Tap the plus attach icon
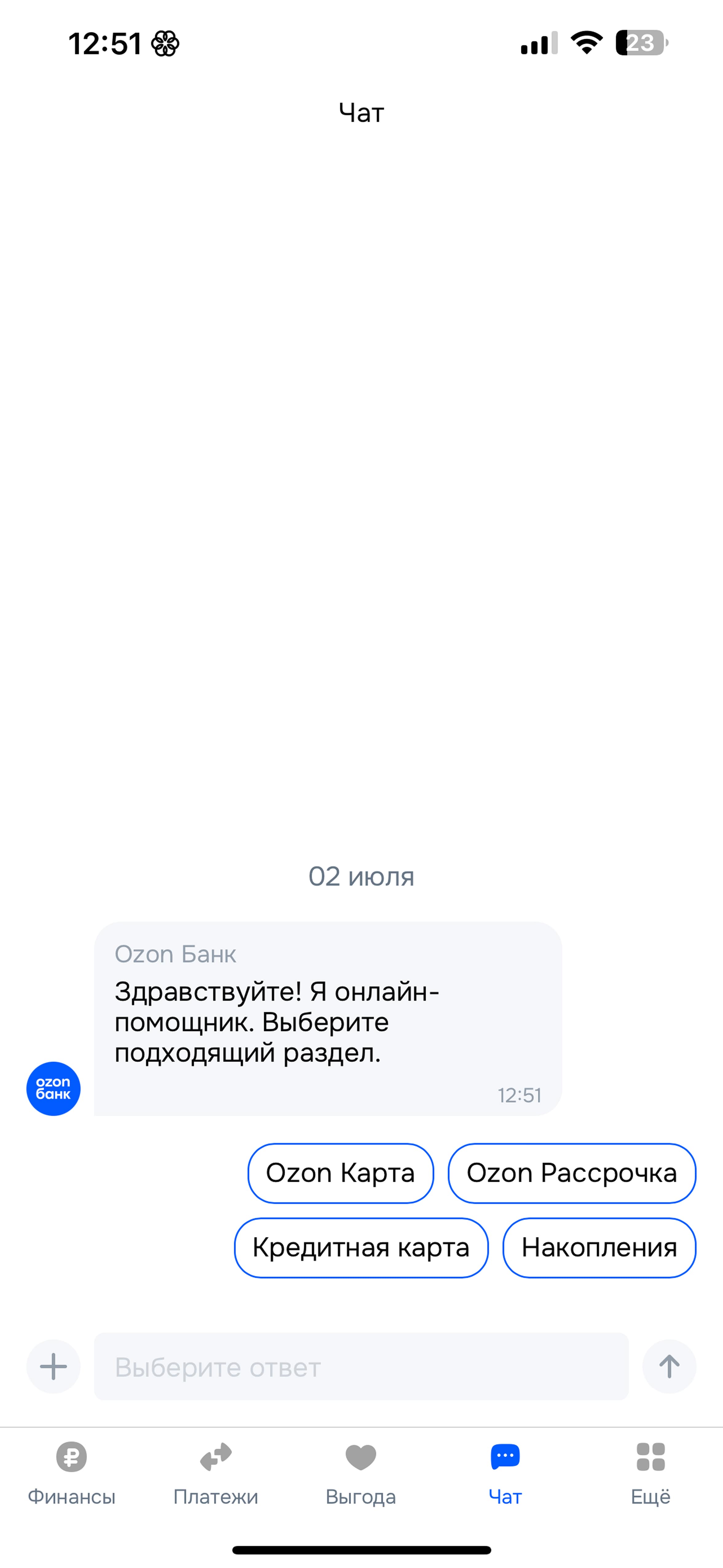This screenshot has width=723, height=1568. coord(53,1367)
